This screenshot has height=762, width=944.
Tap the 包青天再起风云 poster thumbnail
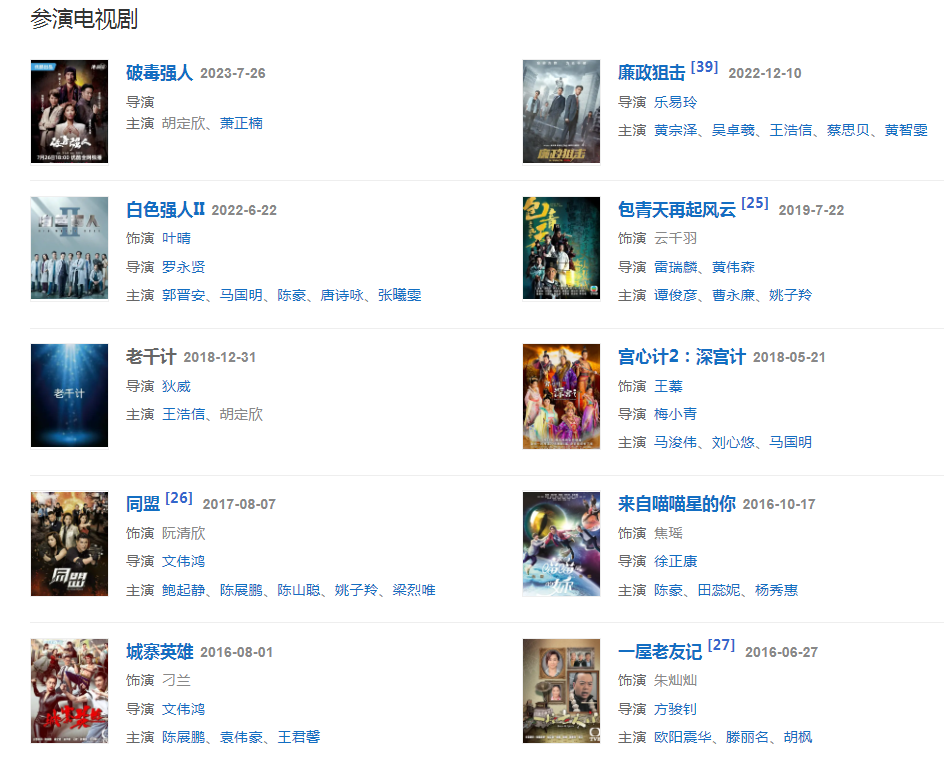click(x=561, y=248)
